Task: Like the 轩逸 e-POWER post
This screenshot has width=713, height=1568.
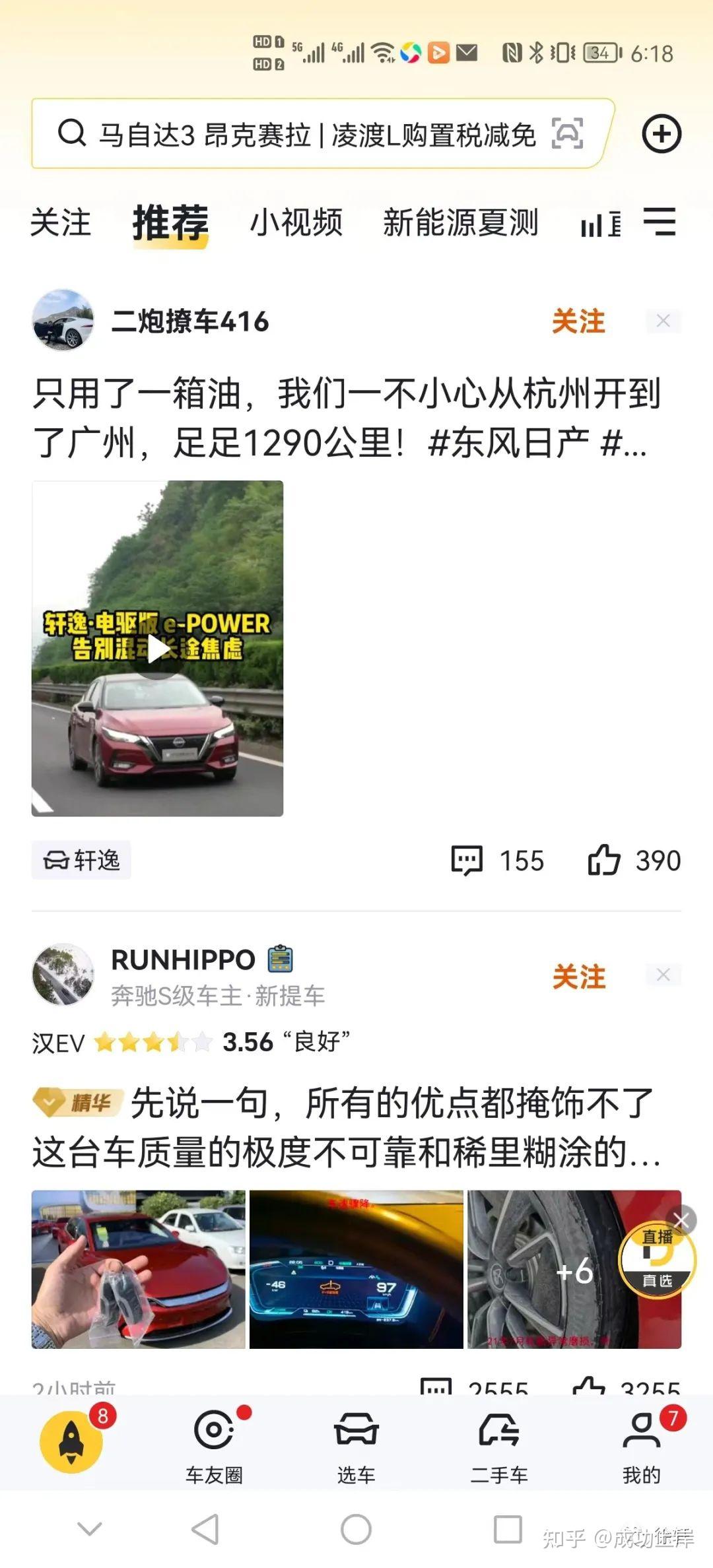Action: click(x=634, y=861)
